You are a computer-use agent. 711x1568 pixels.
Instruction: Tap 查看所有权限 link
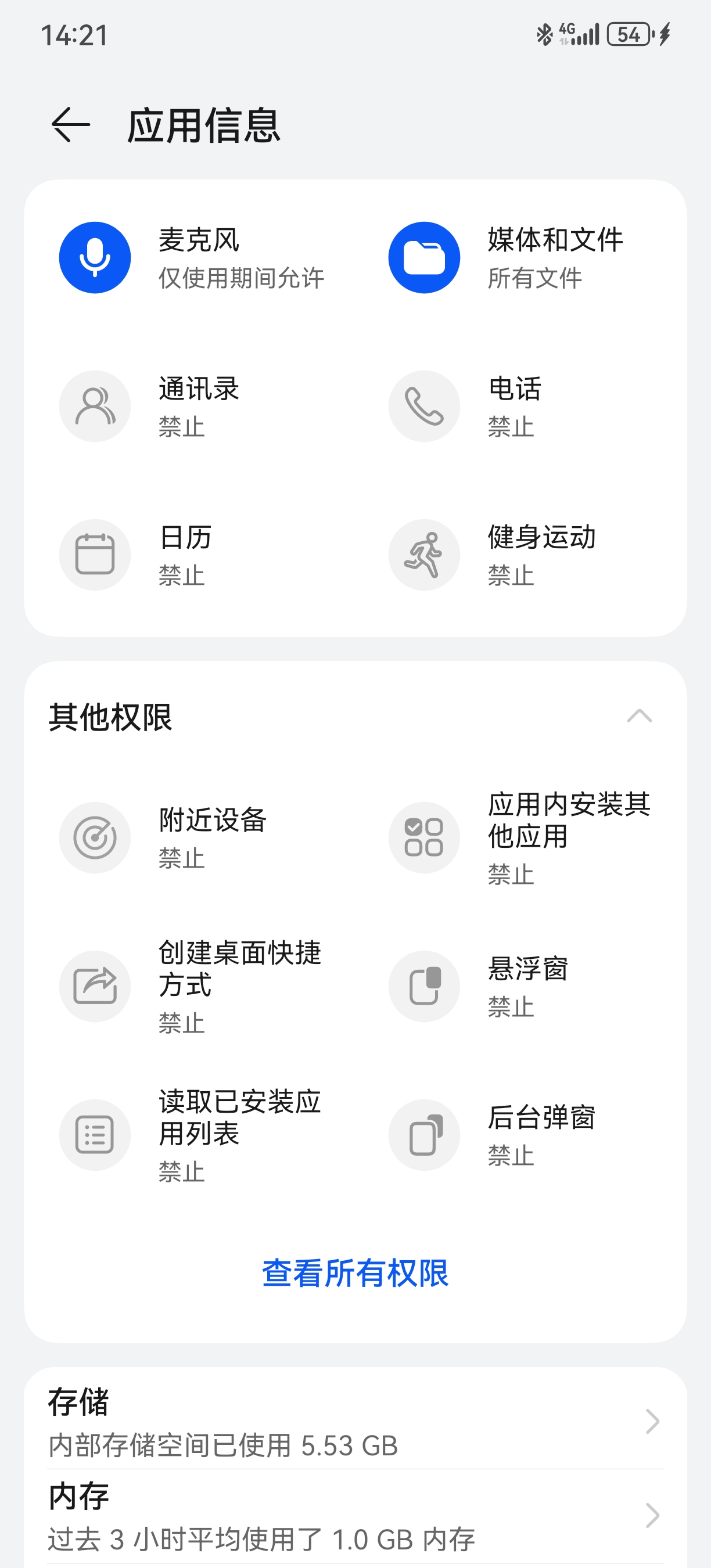click(355, 1273)
